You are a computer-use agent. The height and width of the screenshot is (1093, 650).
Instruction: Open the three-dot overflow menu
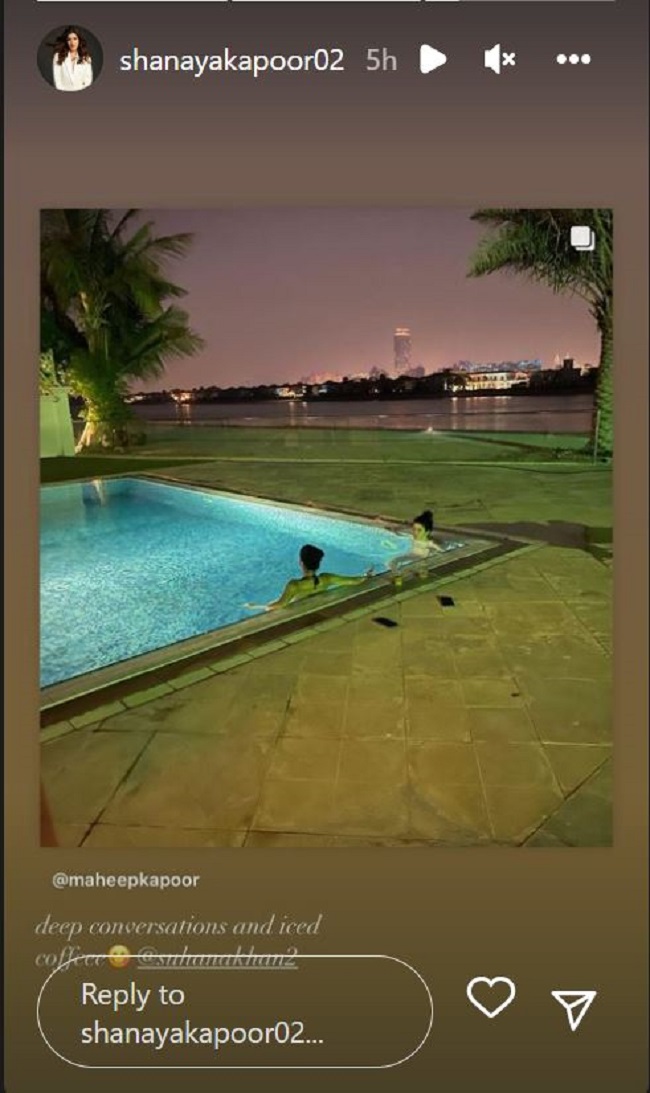coord(573,60)
